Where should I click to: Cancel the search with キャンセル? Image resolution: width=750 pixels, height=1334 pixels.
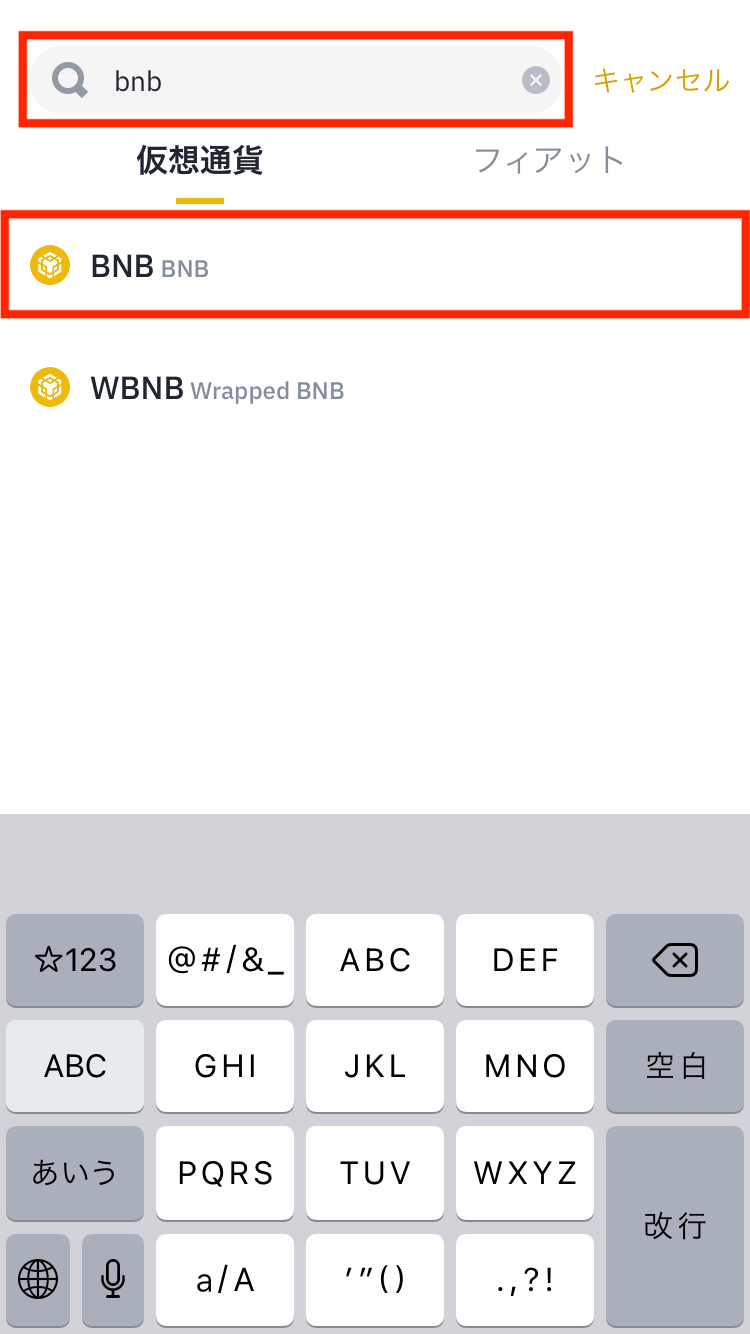(x=661, y=80)
